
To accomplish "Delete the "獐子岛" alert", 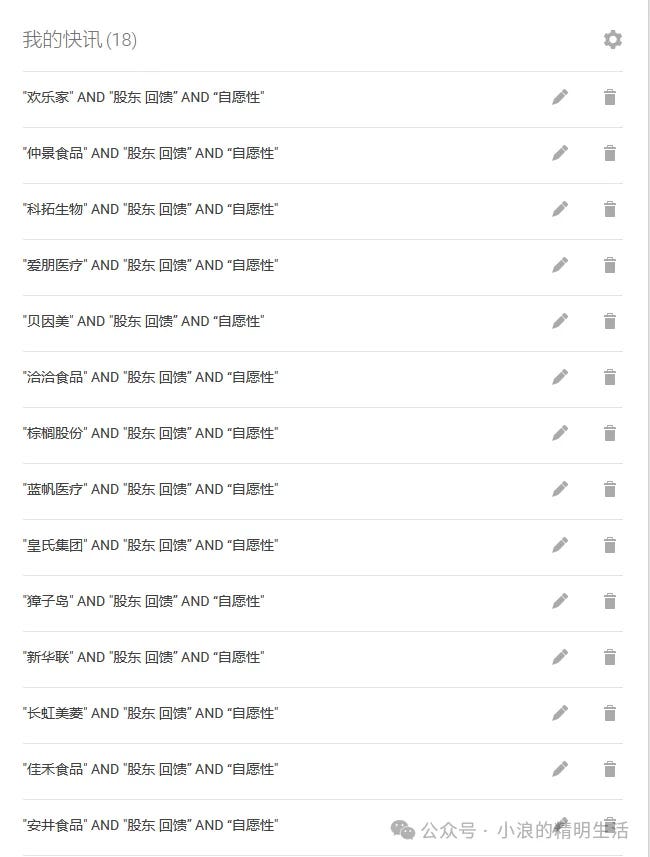I will click(610, 601).
